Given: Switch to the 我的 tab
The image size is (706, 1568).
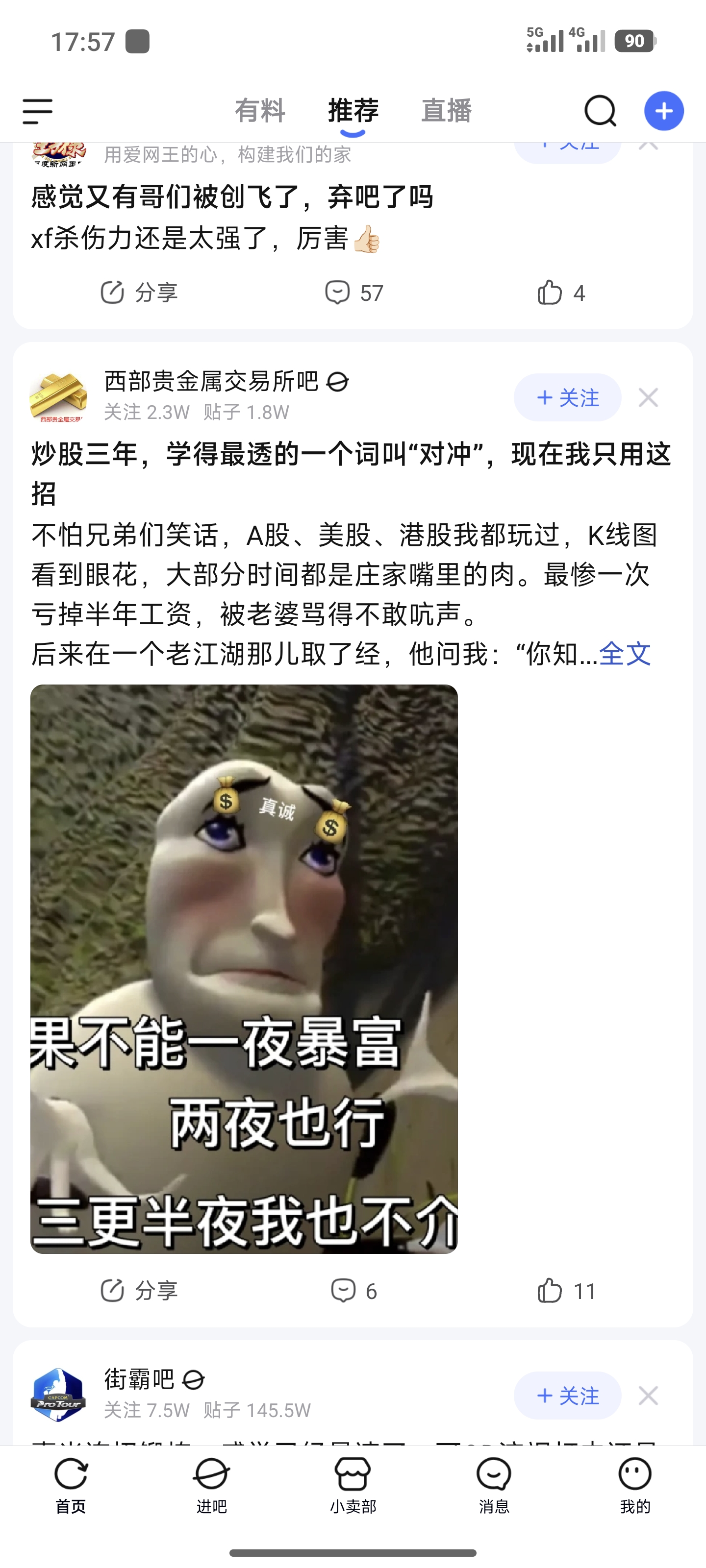Looking at the screenshot, I should click(635, 1486).
